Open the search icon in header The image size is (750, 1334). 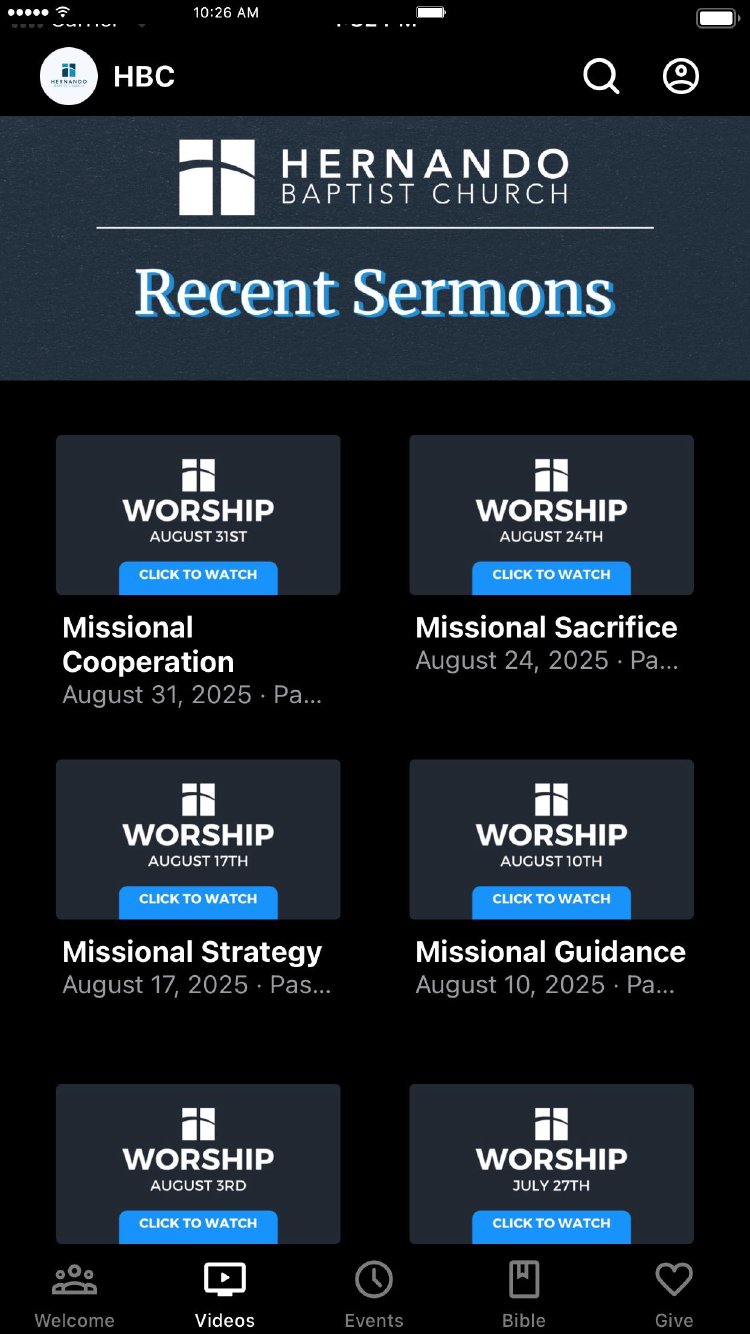click(601, 76)
